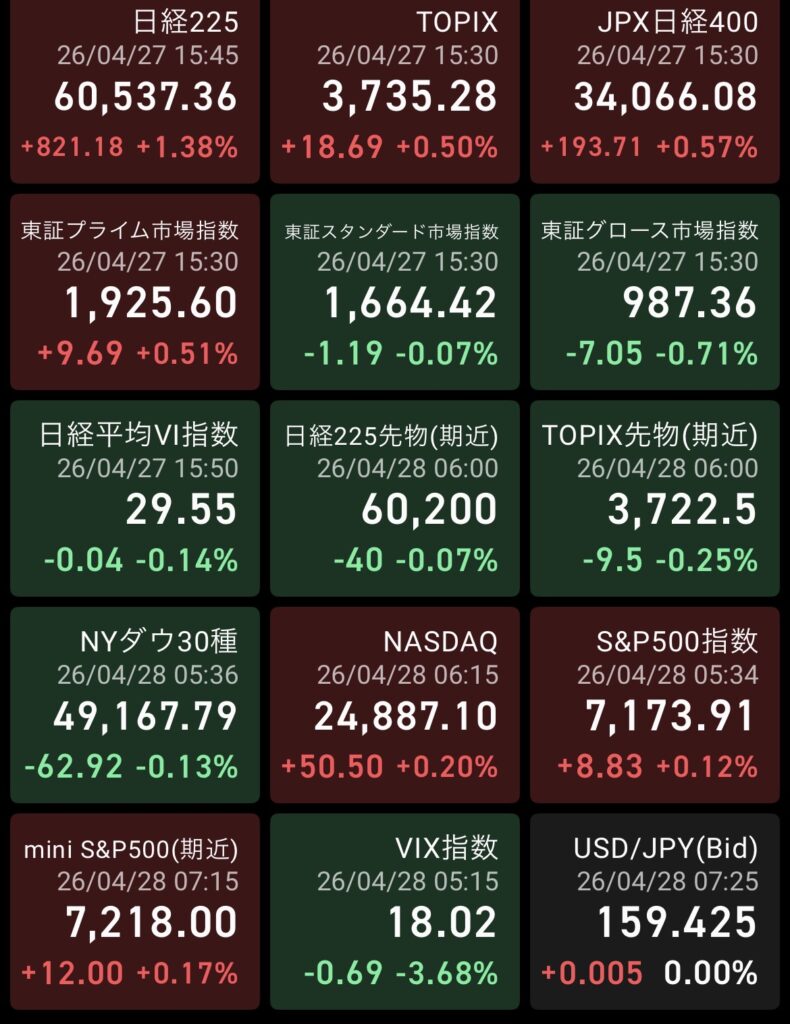View USD/JPY(Bid) rate details
This screenshot has width=790, height=1024.
pos(654,910)
